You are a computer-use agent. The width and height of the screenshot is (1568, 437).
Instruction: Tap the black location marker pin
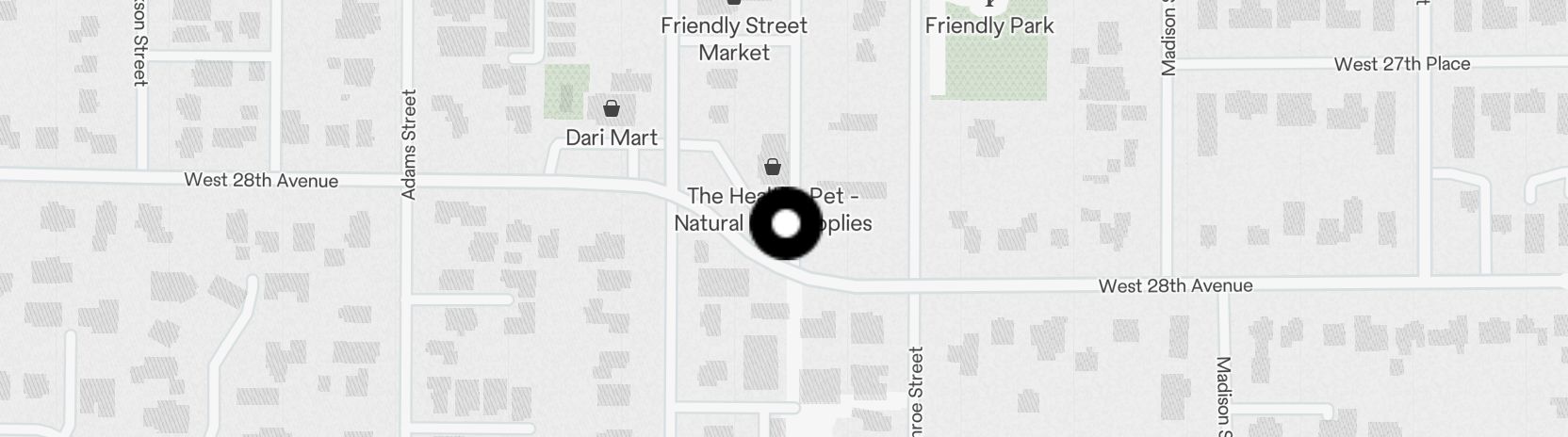(786, 223)
